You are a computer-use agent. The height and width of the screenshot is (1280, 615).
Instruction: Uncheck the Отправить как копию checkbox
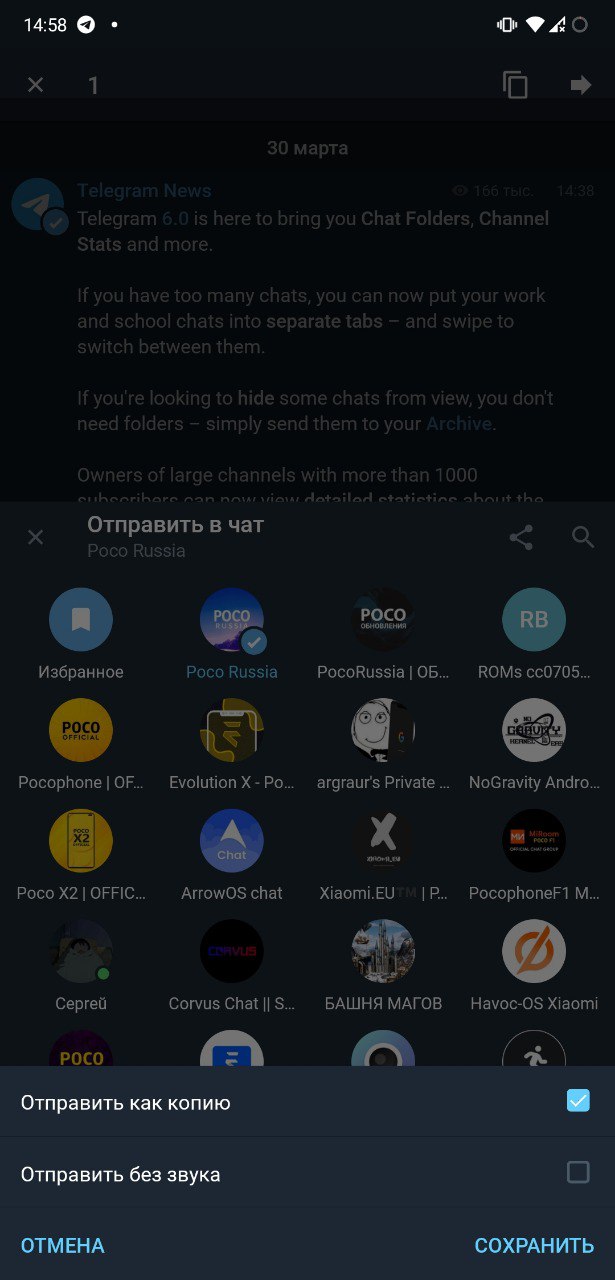click(578, 1101)
